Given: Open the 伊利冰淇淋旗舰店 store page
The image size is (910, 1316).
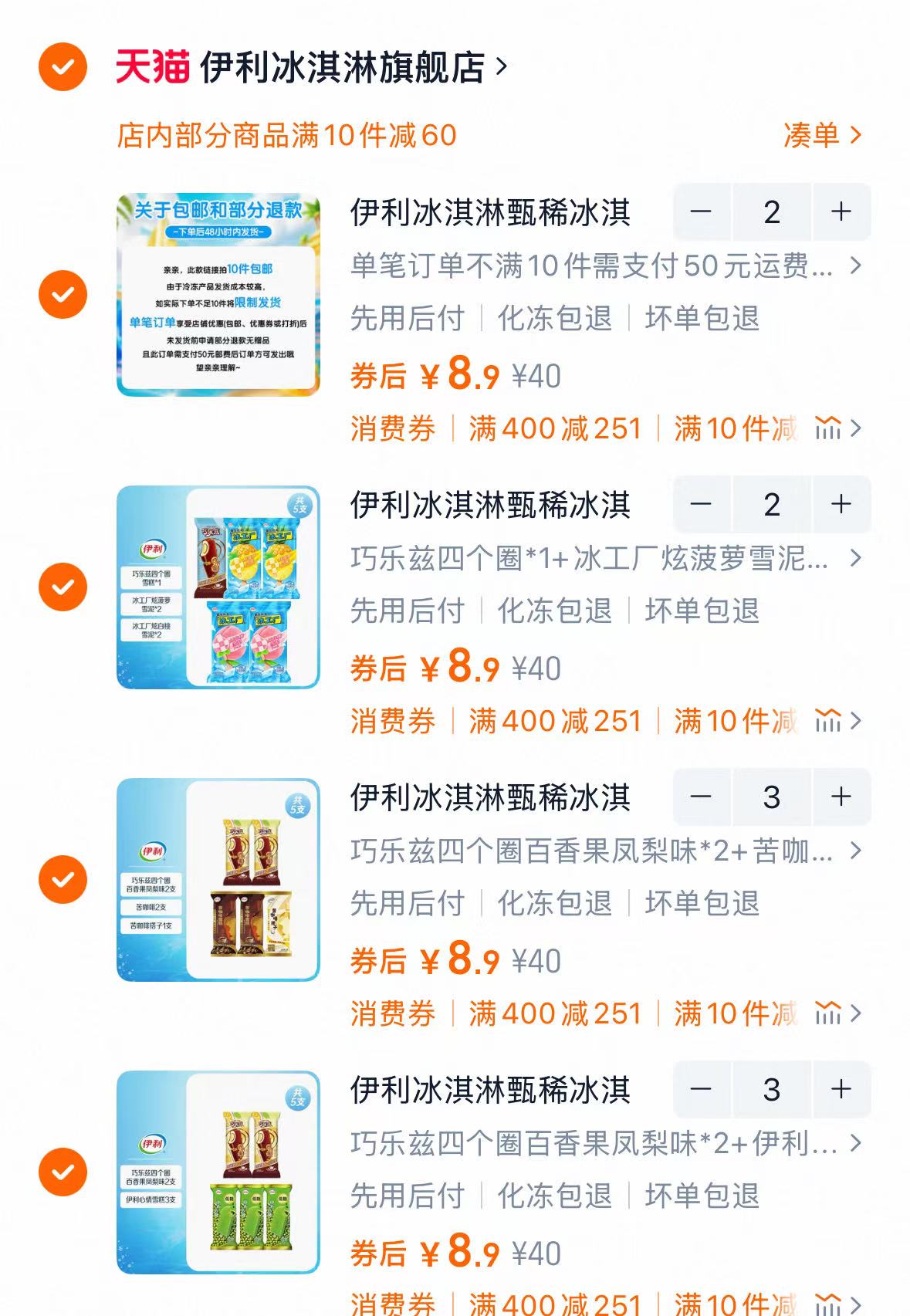Looking at the screenshot, I should pyautogui.click(x=343, y=68).
